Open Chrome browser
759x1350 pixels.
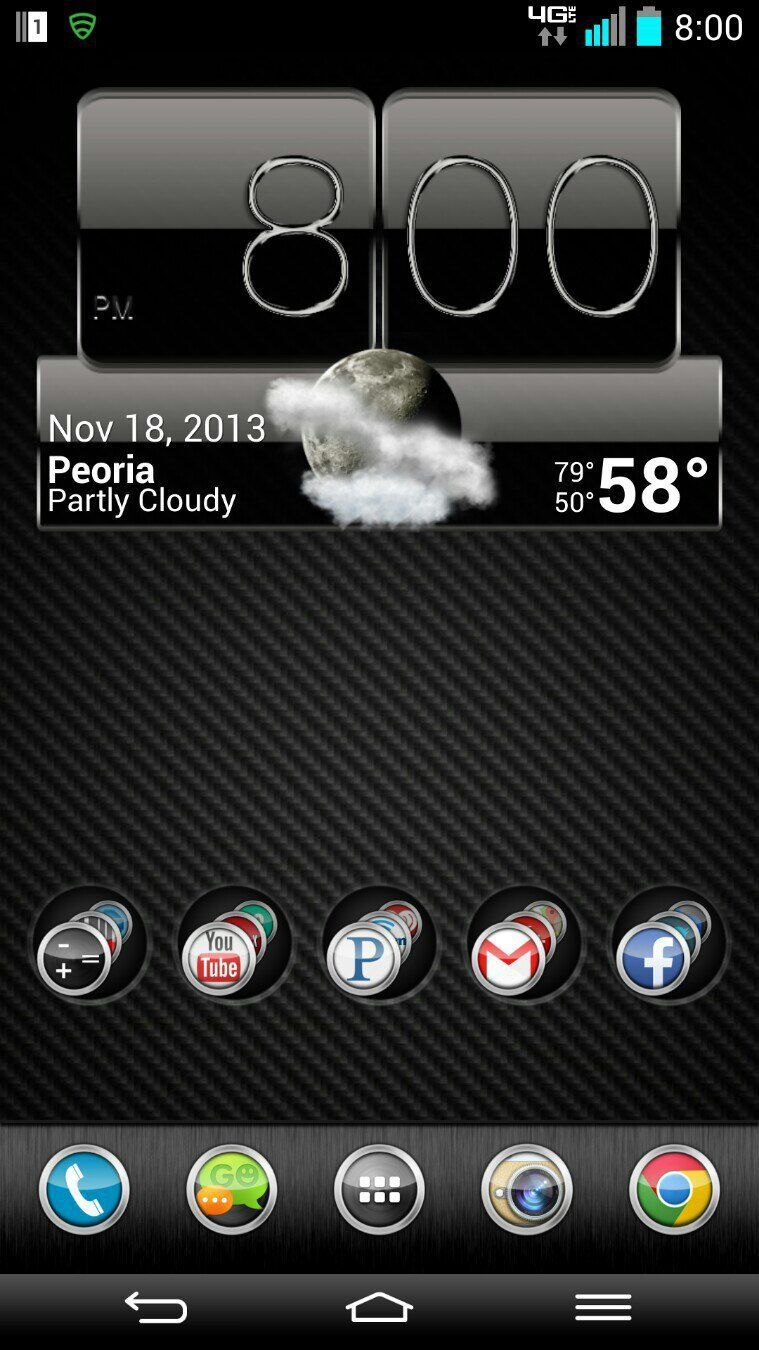point(674,1189)
